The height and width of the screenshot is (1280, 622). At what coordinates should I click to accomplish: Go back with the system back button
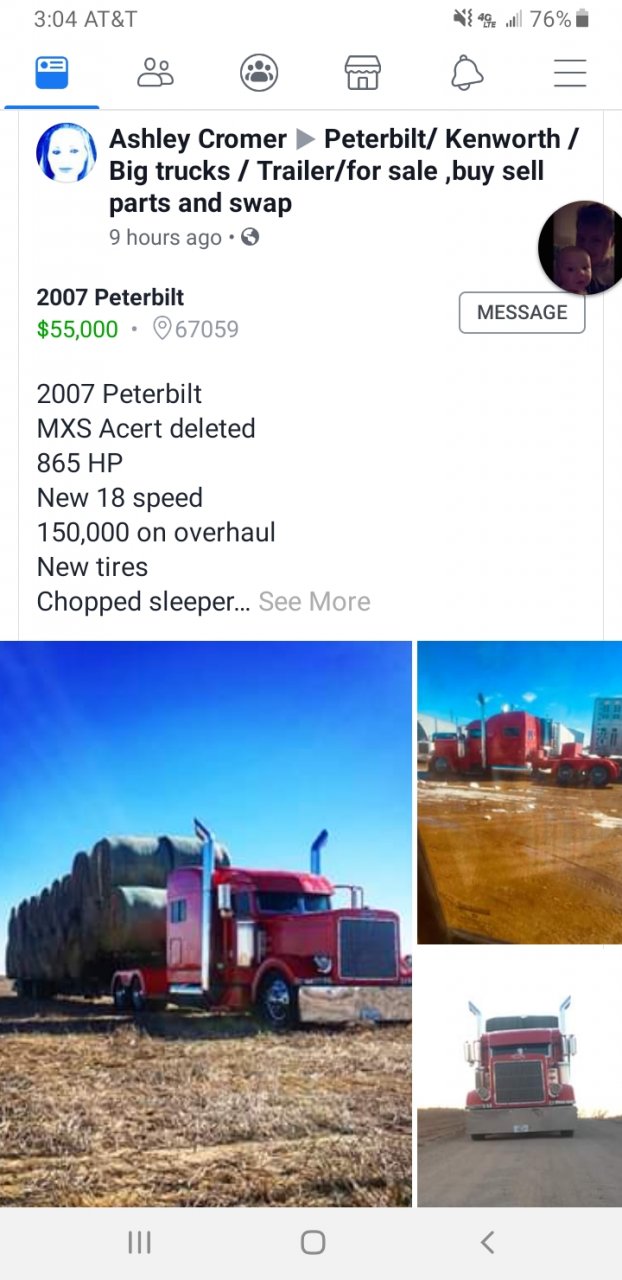[487, 1242]
